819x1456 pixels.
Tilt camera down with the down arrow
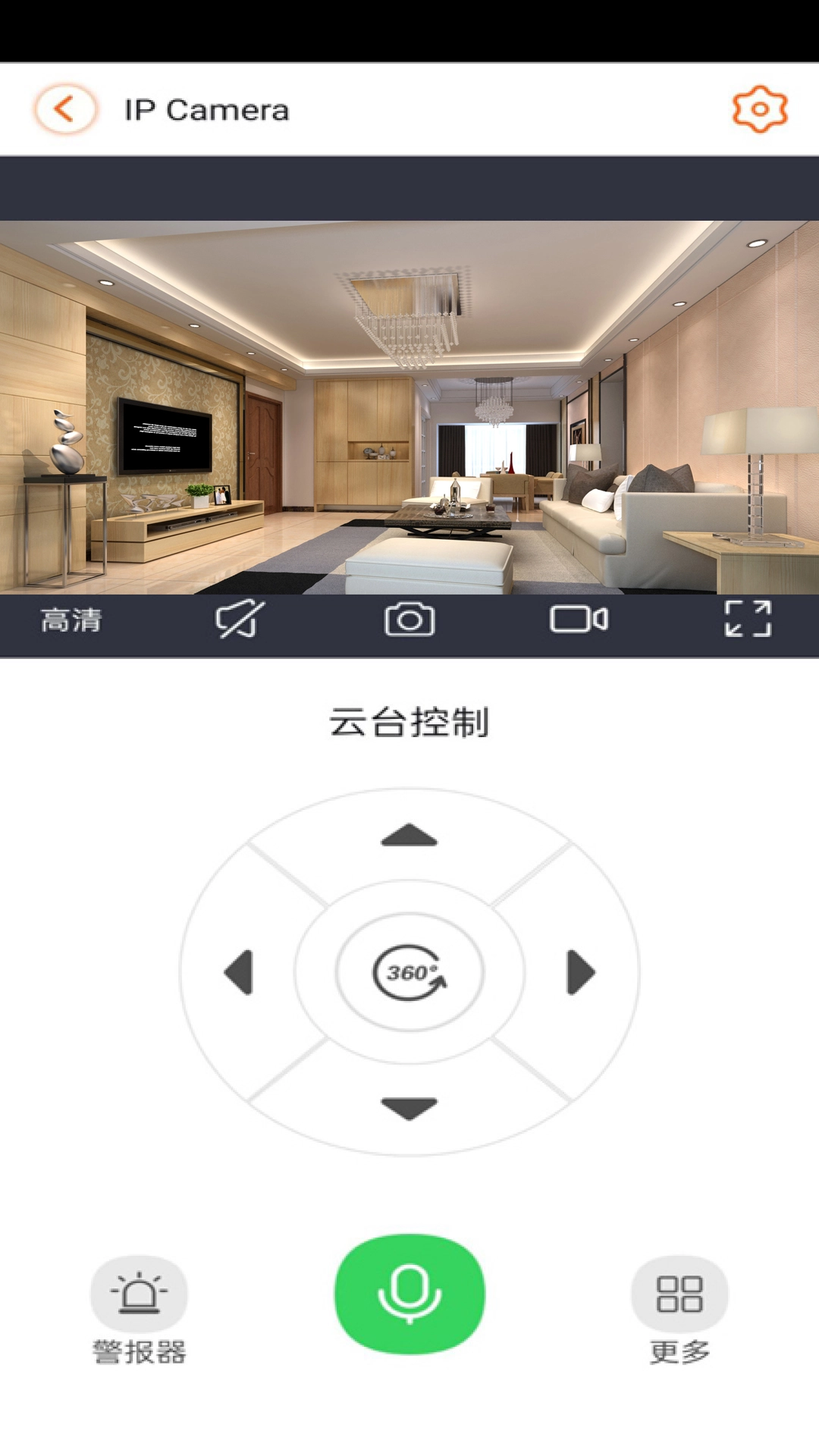pyautogui.click(x=409, y=1108)
